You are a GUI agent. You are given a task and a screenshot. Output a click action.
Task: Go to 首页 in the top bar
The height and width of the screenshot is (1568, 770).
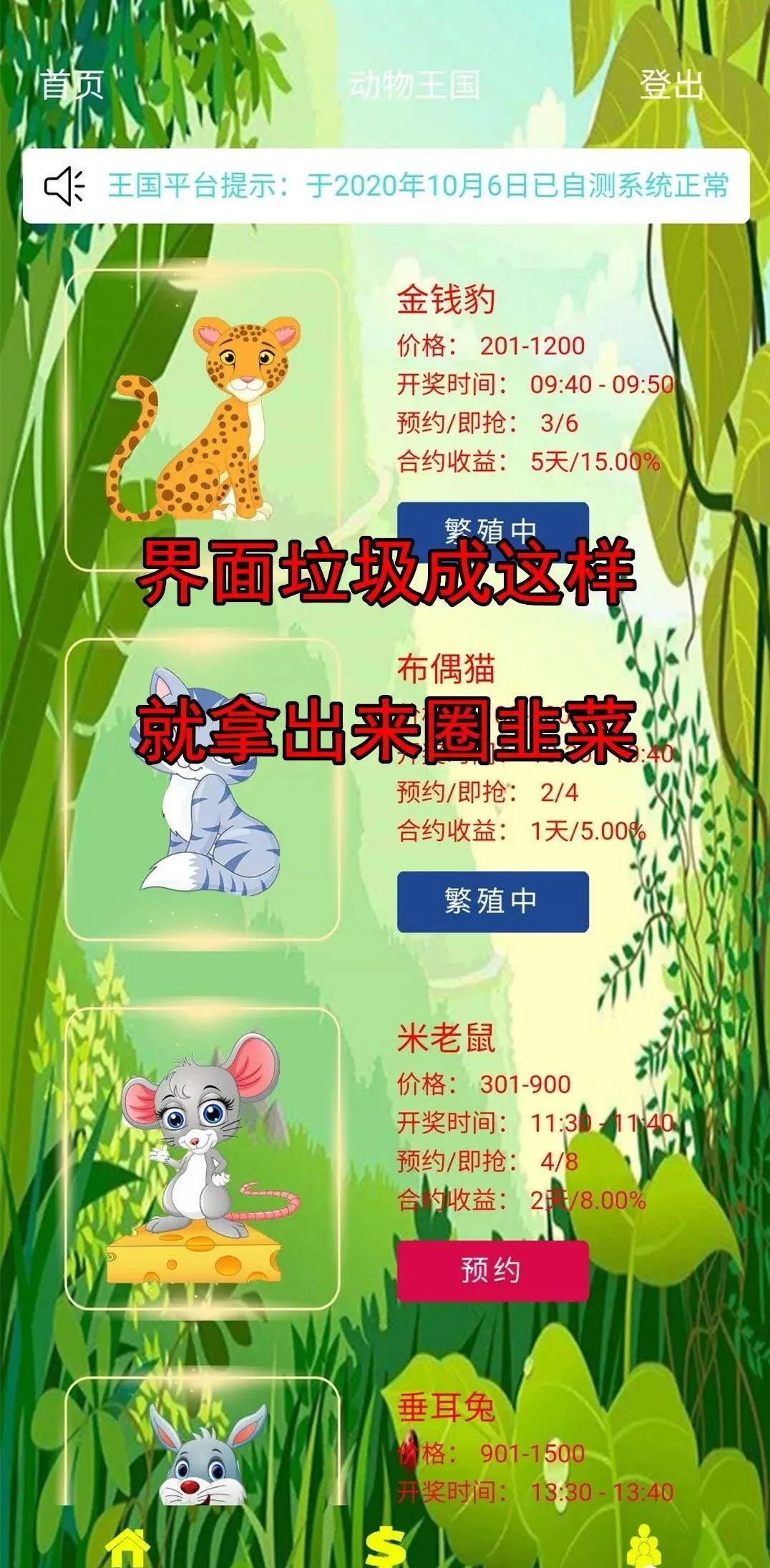(x=72, y=85)
